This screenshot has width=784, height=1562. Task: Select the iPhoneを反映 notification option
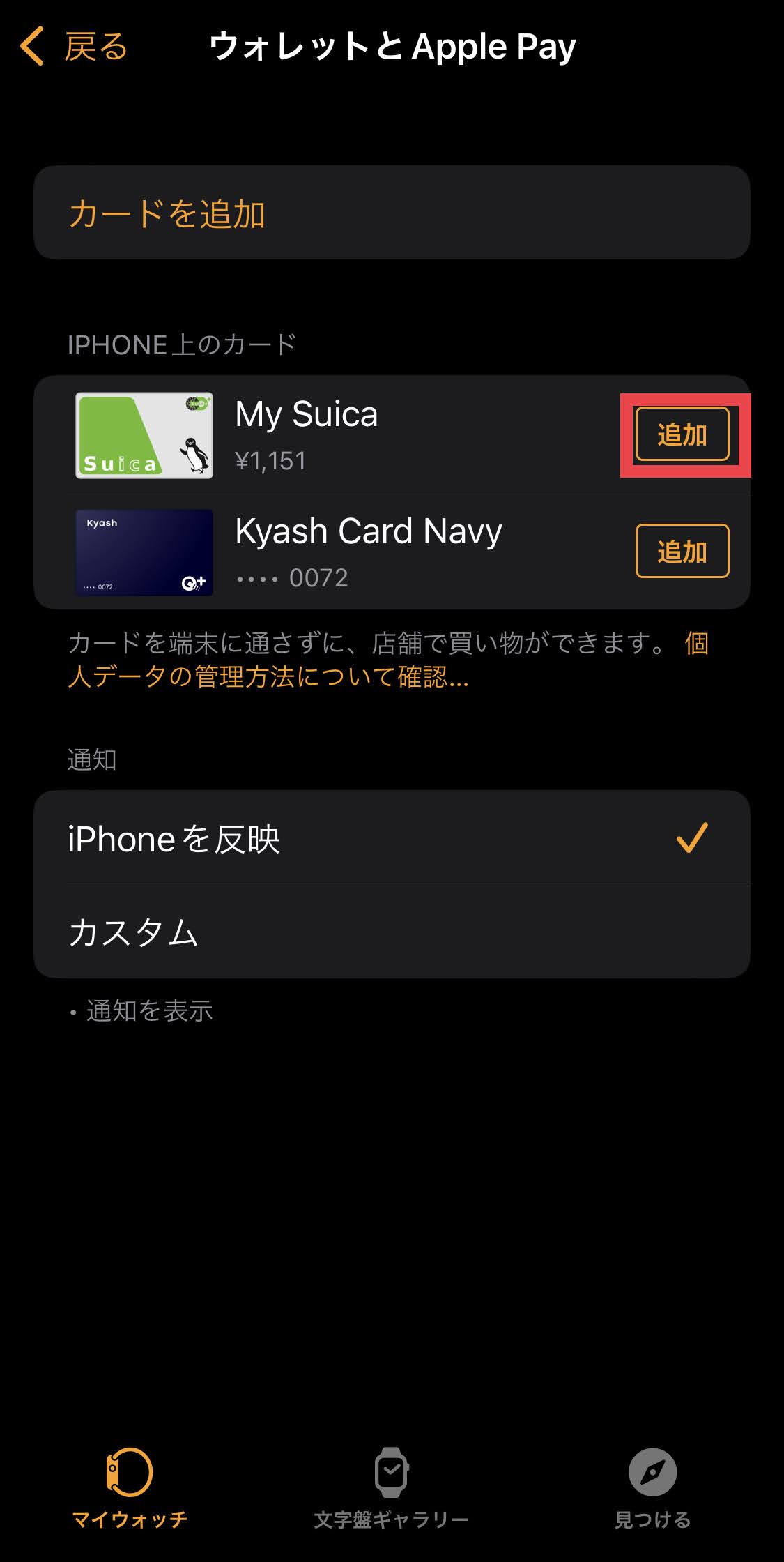[391, 837]
